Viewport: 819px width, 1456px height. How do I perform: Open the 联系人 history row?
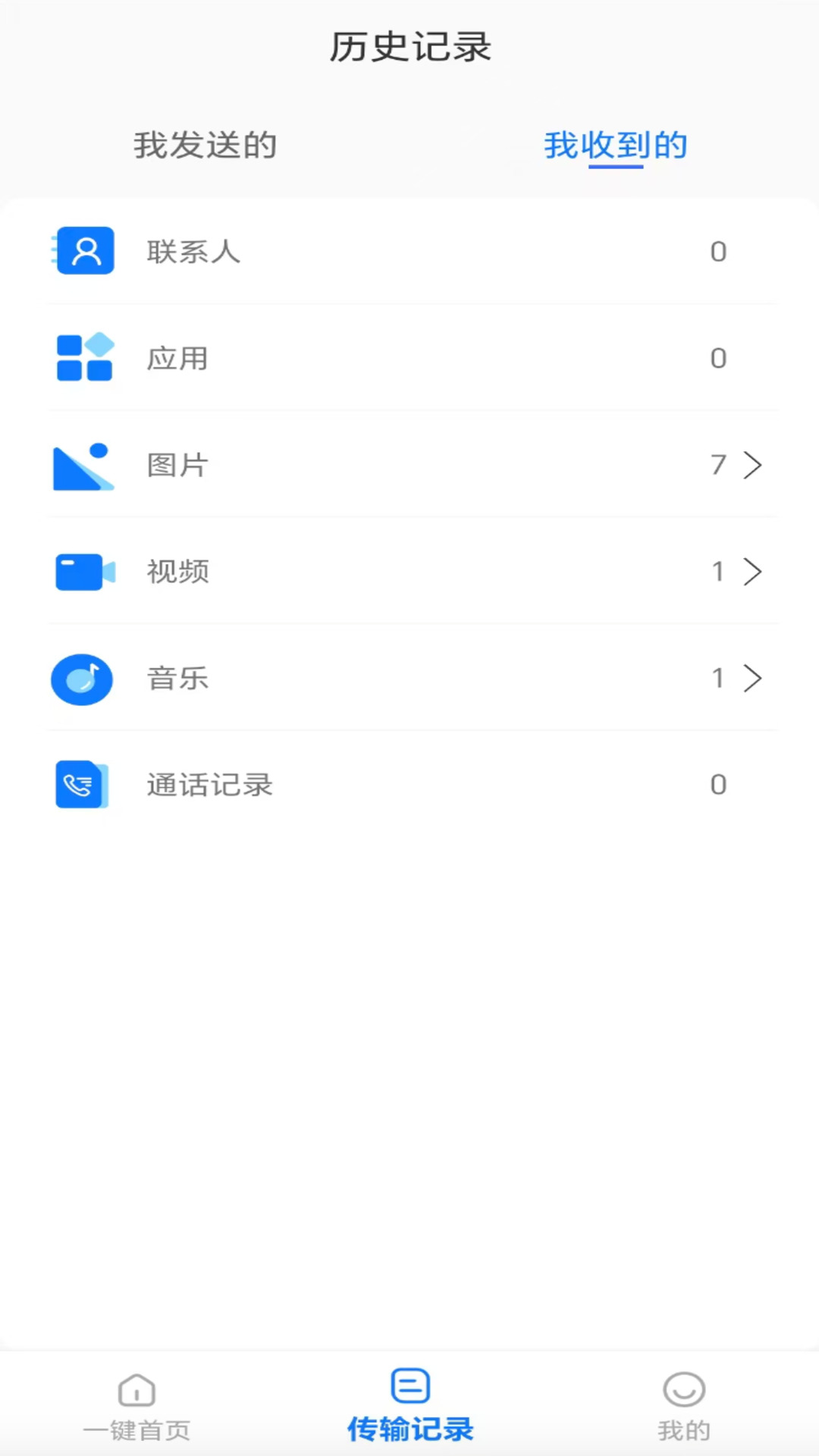click(409, 251)
